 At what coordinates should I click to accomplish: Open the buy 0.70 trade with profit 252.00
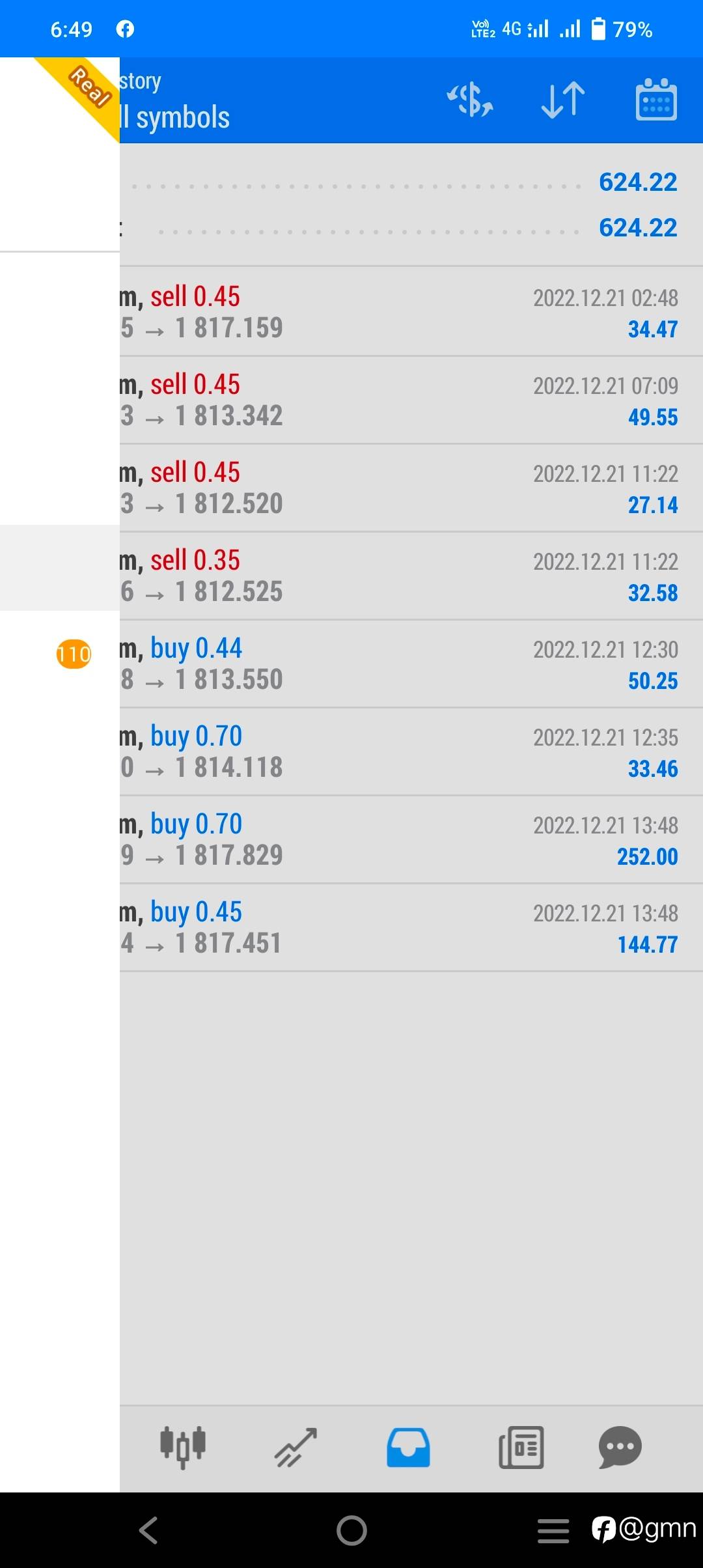click(x=411, y=839)
